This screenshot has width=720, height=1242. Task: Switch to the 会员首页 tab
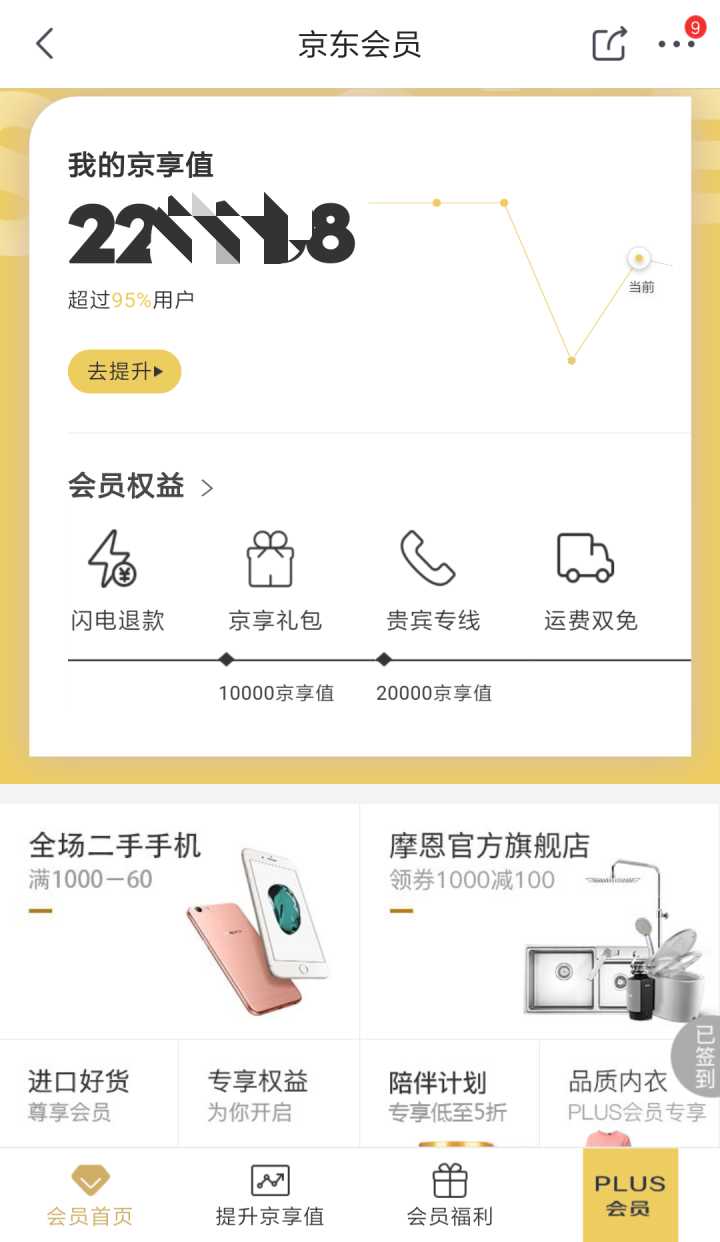(90, 1196)
